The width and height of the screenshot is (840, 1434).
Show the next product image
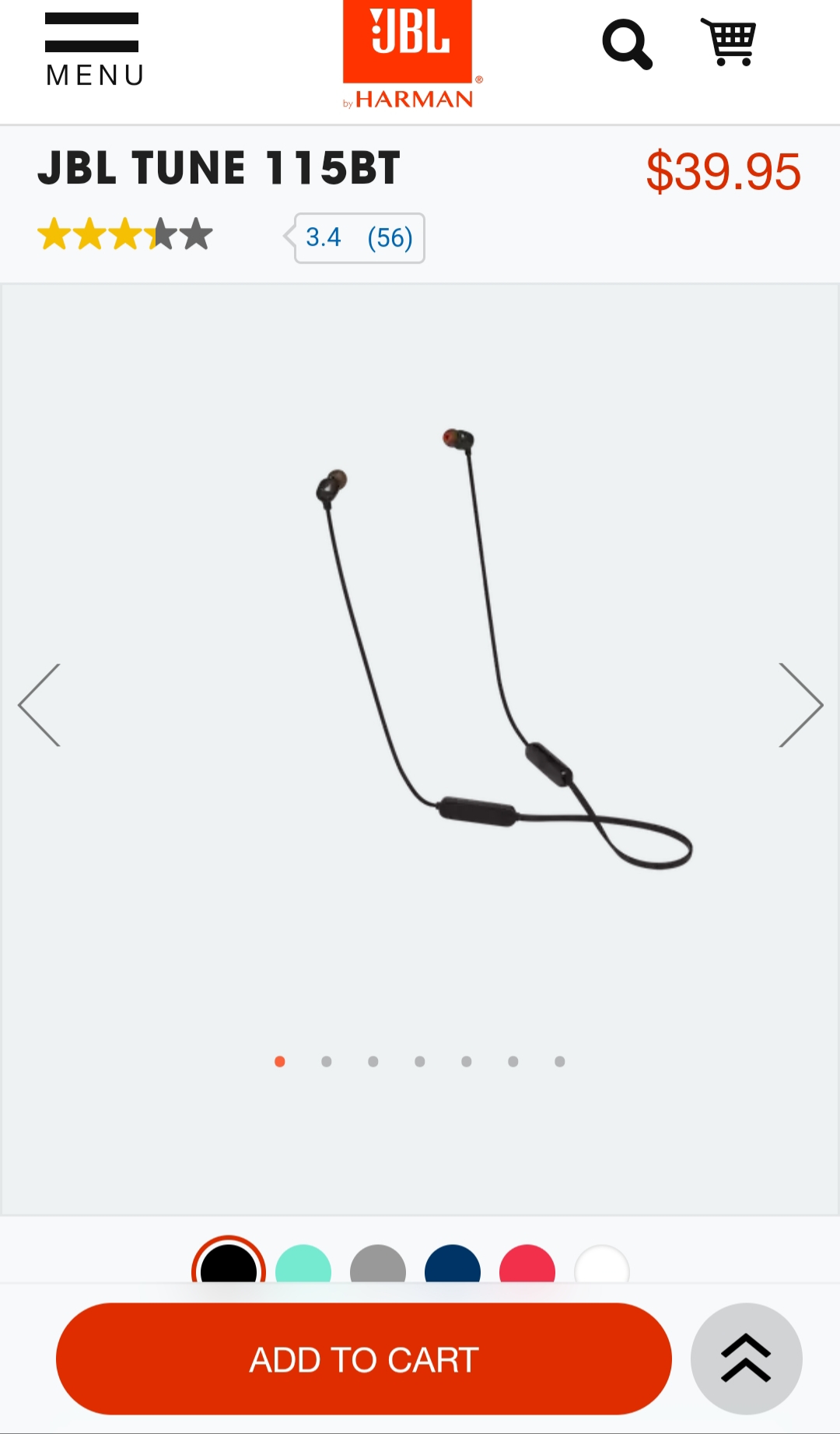(800, 705)
